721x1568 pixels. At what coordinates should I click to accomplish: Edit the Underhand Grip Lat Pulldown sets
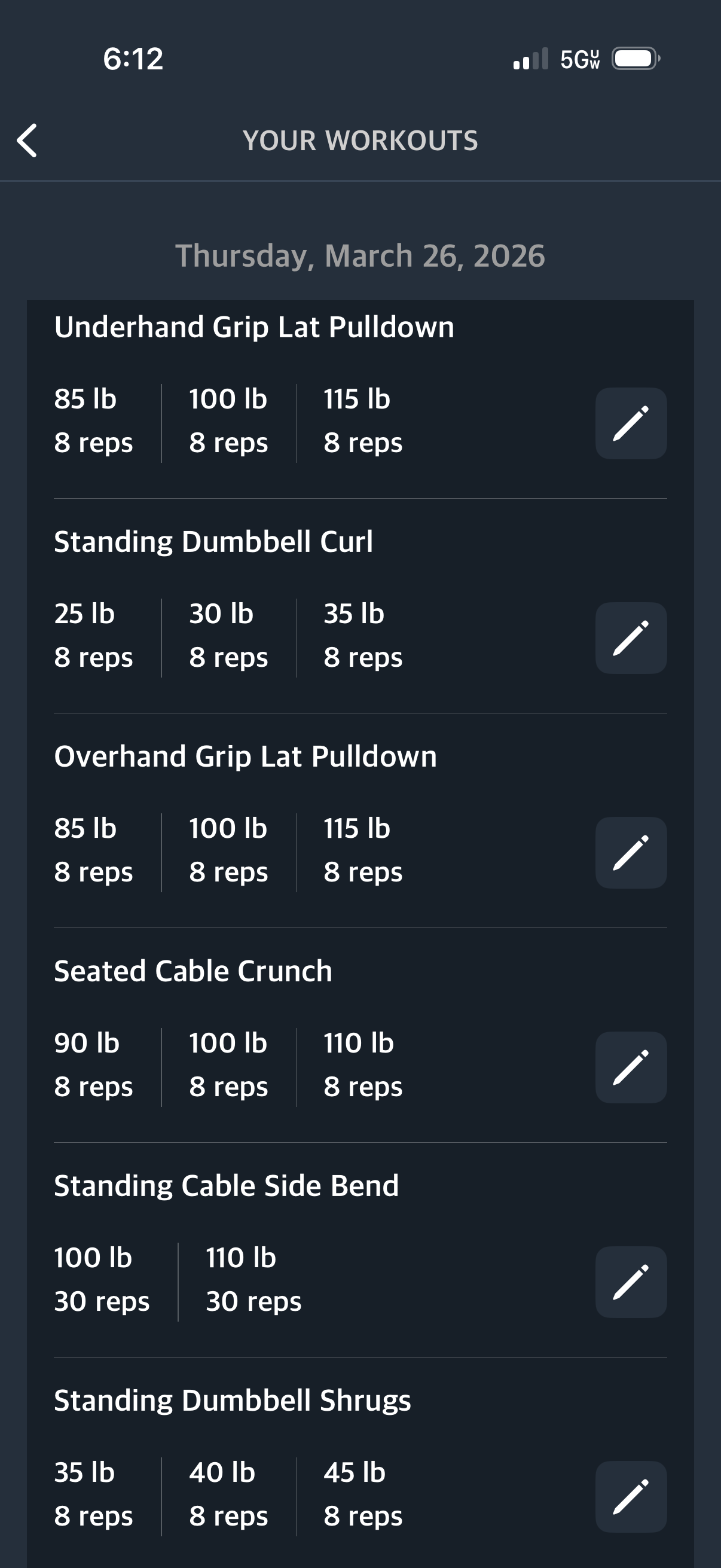tap(630, 423)
